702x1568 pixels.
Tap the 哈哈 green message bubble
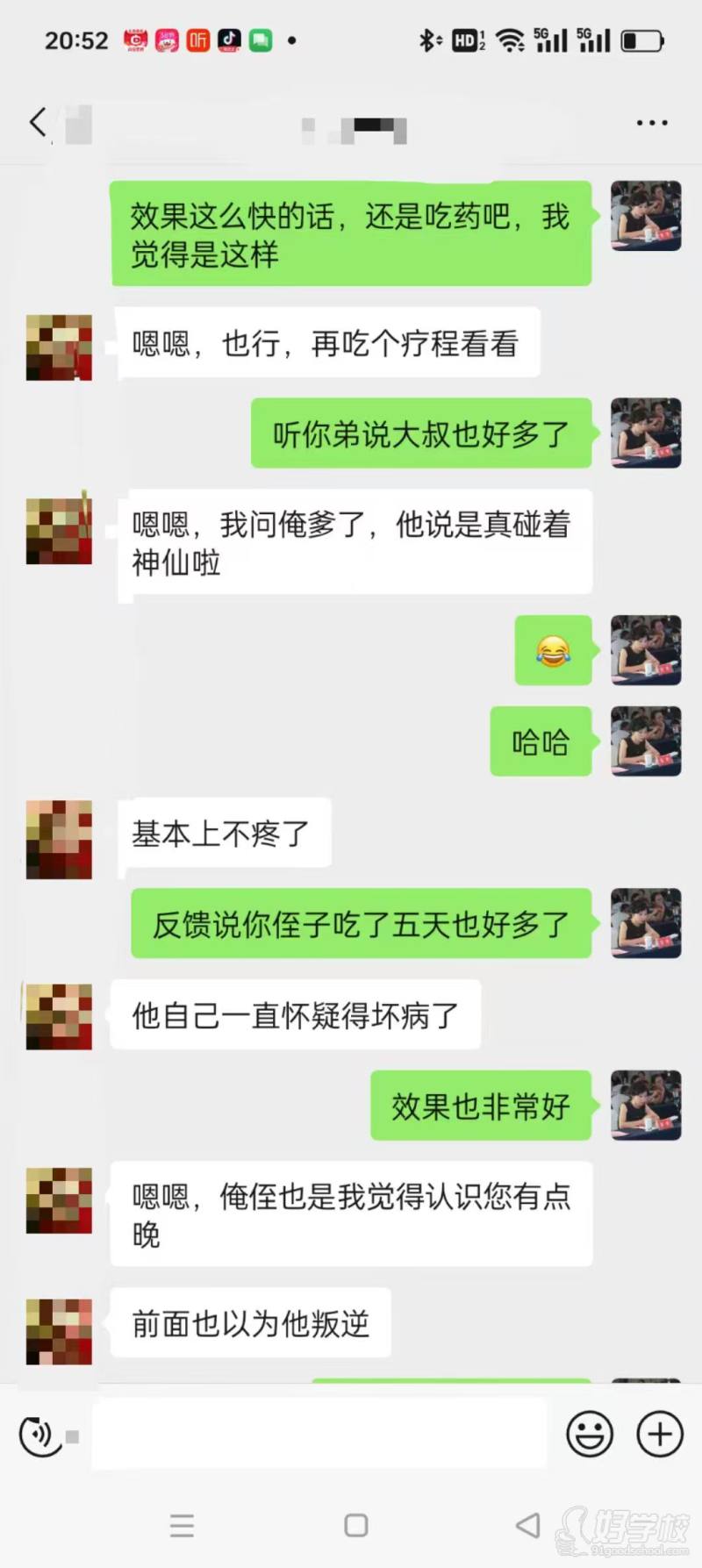click(x=541, y=741)
